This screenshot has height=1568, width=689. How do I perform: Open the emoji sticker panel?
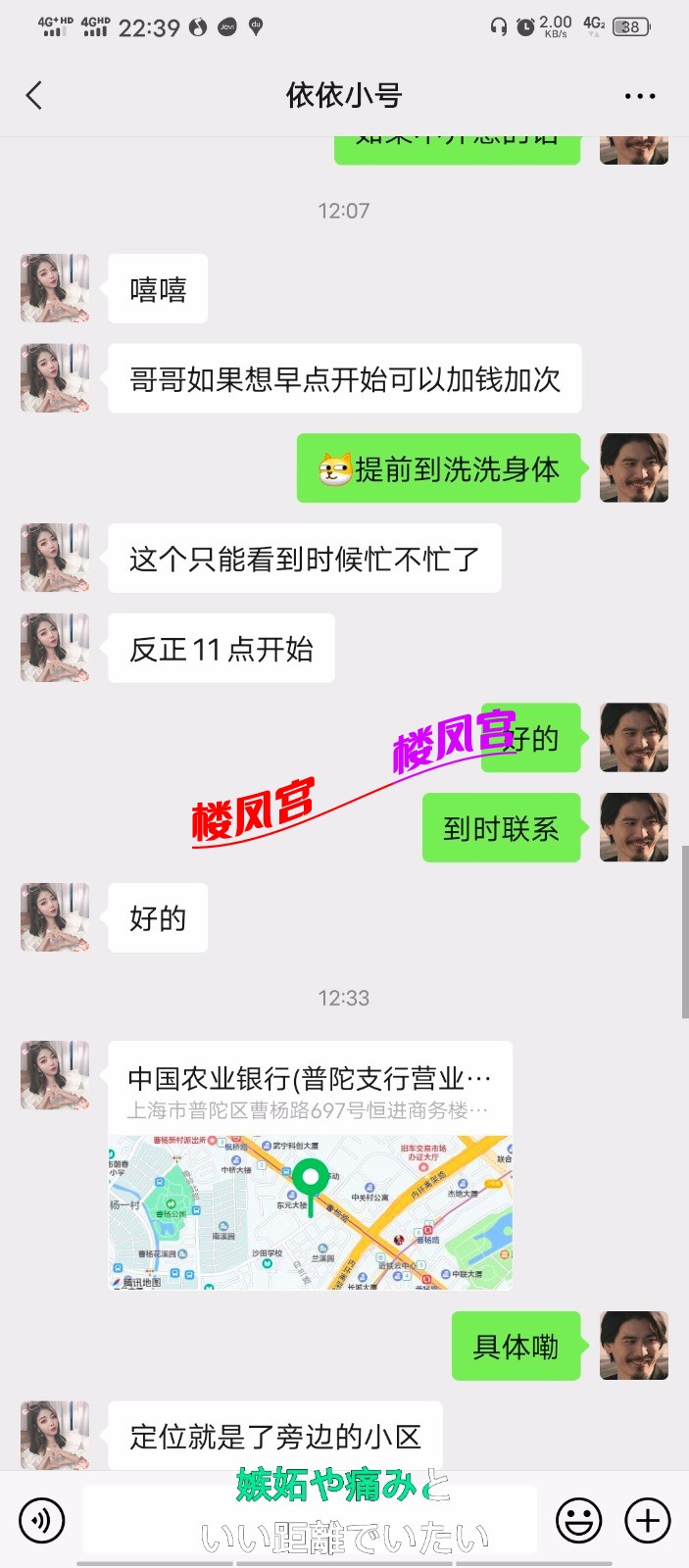pyautogui.click(x=578, y=1520)
